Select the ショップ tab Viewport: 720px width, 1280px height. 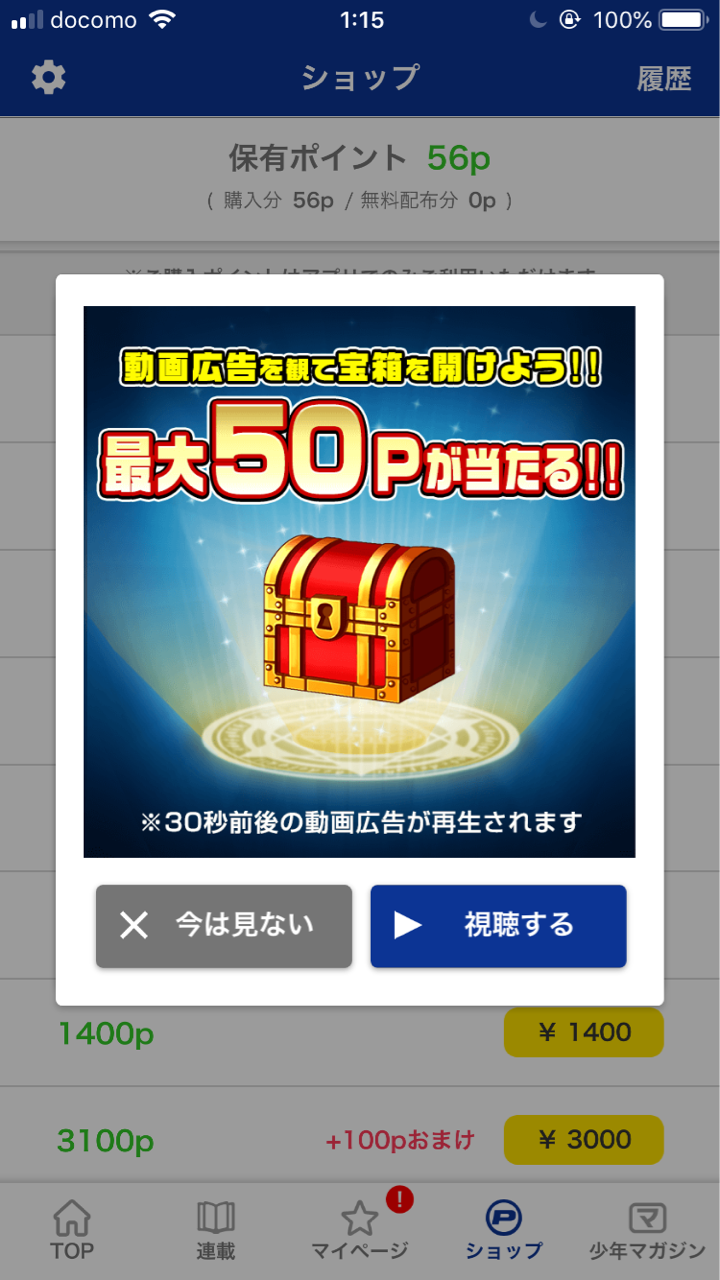pos(504,1230)
